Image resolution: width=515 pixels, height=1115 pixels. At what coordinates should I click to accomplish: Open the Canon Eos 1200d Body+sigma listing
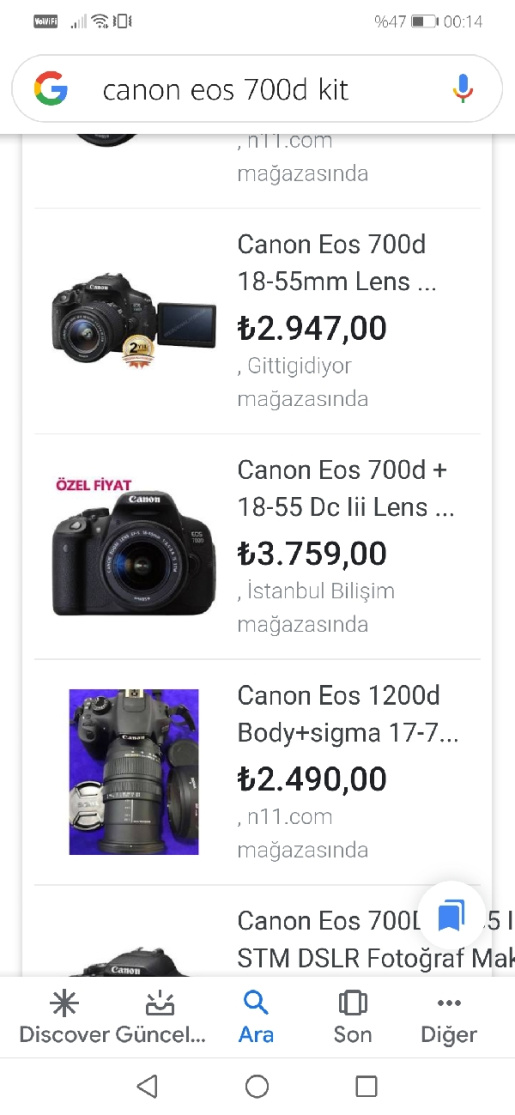tap(258, 772)
